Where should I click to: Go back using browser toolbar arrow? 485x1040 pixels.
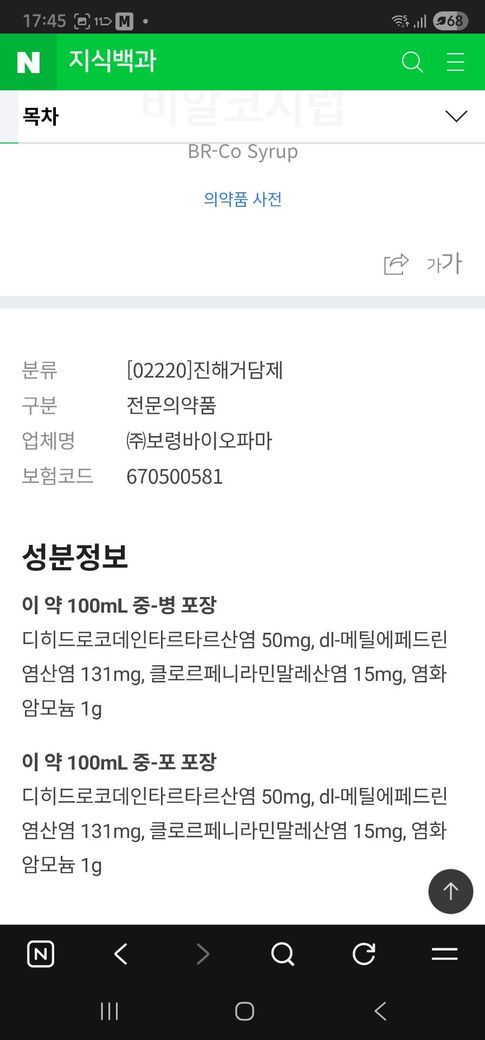121,954
